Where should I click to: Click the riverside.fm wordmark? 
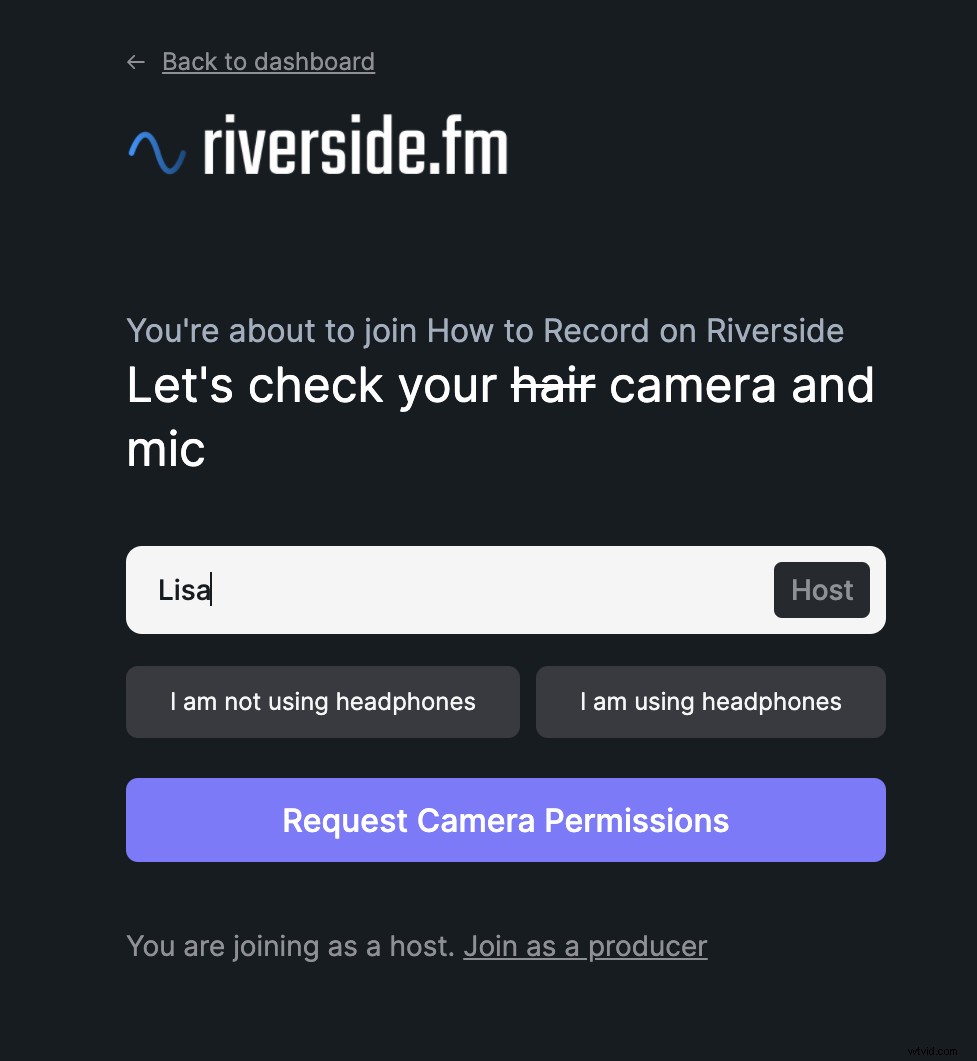(354, 146)
